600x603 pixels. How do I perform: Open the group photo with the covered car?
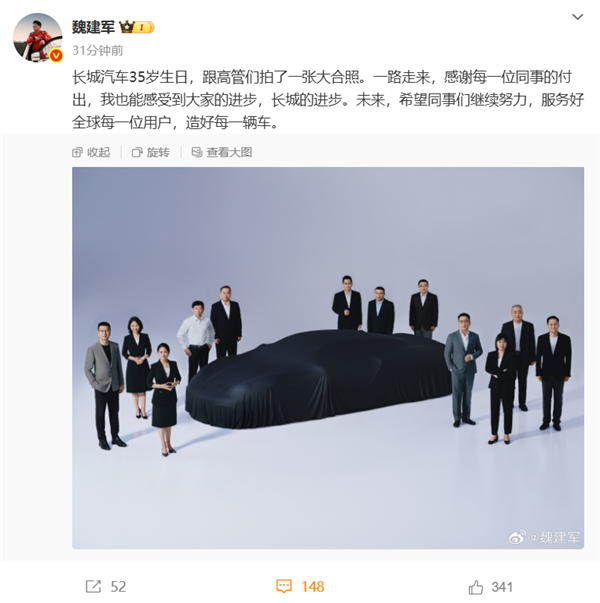pyautogui.click(x=327, y=357)
